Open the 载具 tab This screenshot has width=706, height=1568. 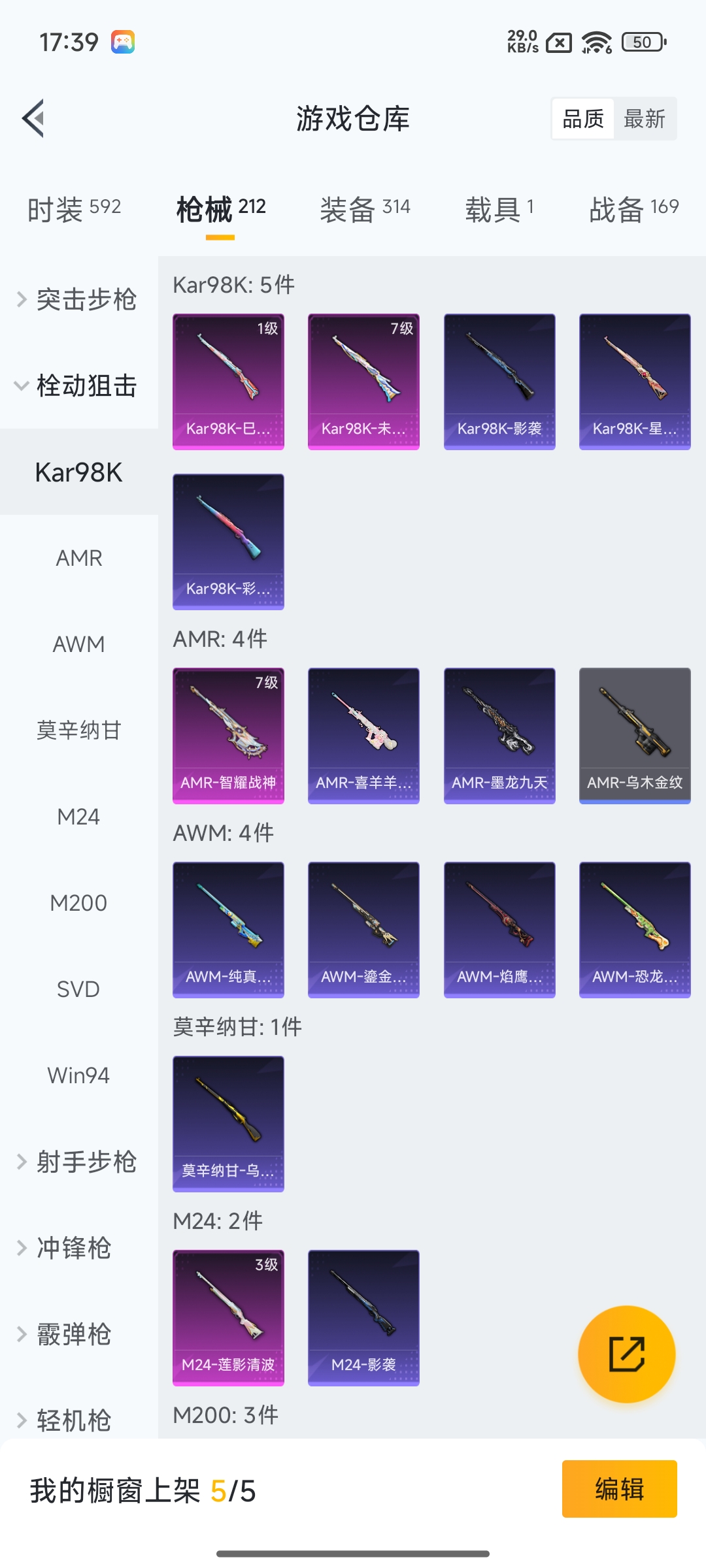[499, 210]
